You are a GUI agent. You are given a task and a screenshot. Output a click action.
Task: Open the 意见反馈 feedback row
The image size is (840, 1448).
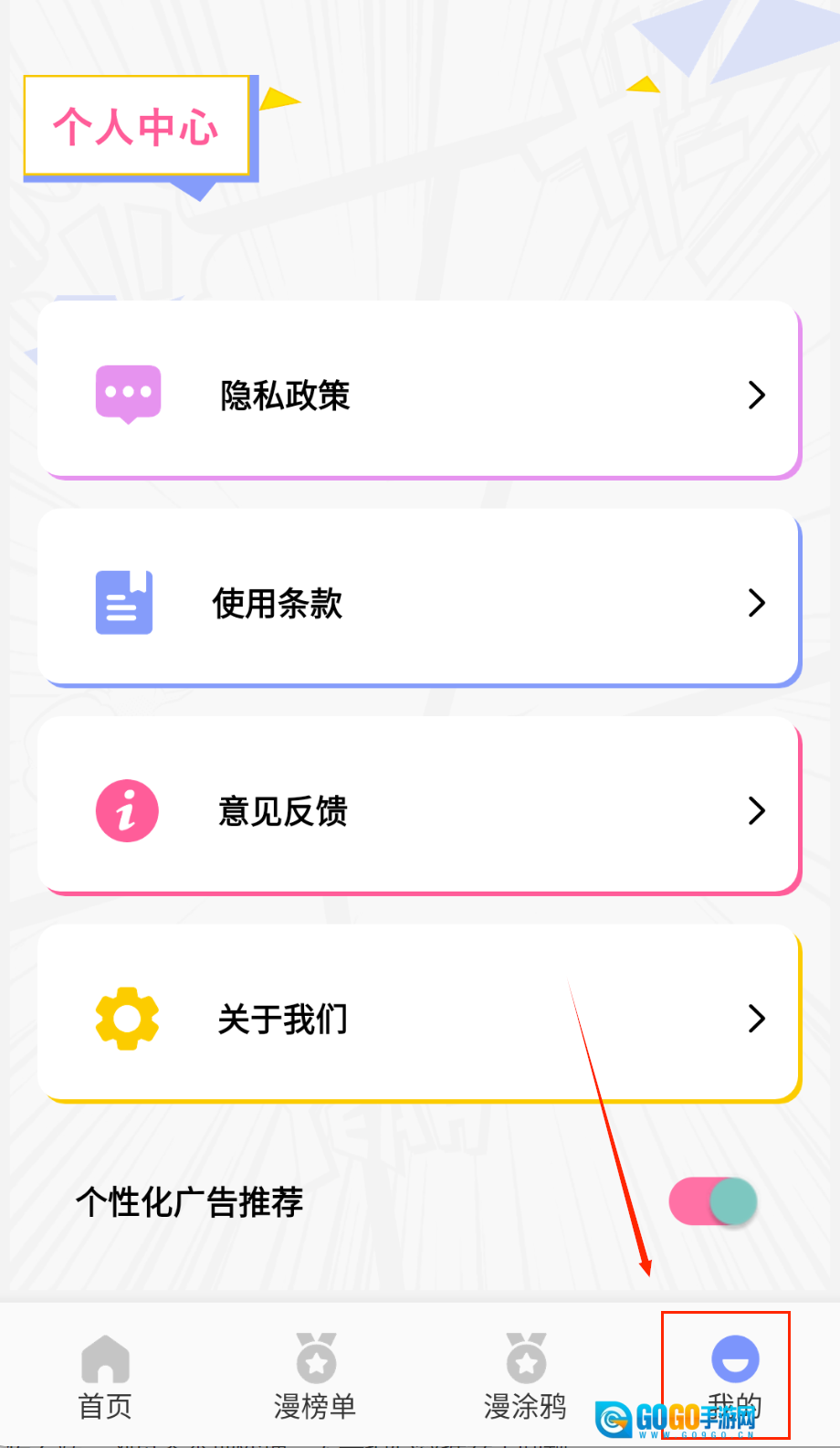pyautogui.click(x=419, y=809)
